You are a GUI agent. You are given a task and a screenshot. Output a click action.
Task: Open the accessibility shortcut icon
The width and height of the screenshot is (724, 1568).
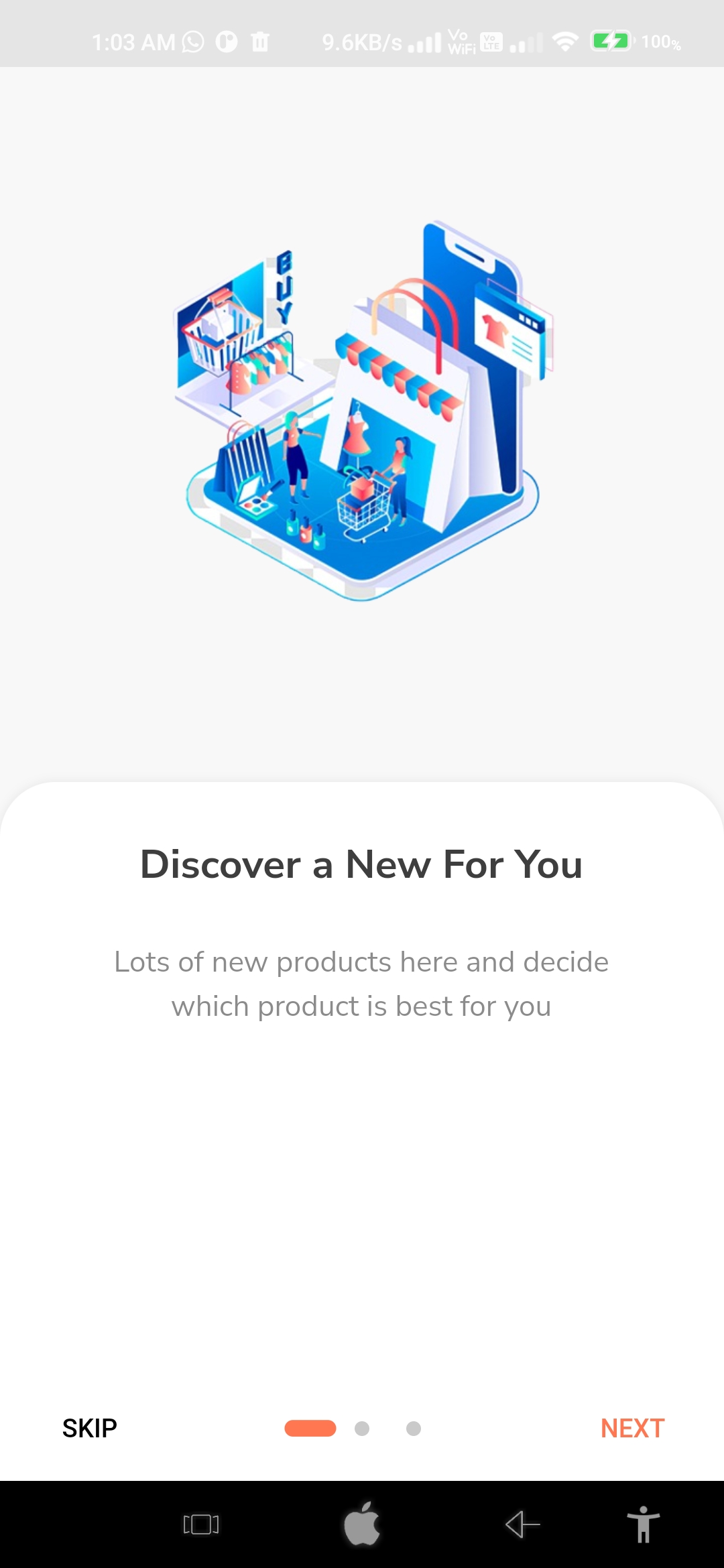click(x=644, y=1524)
